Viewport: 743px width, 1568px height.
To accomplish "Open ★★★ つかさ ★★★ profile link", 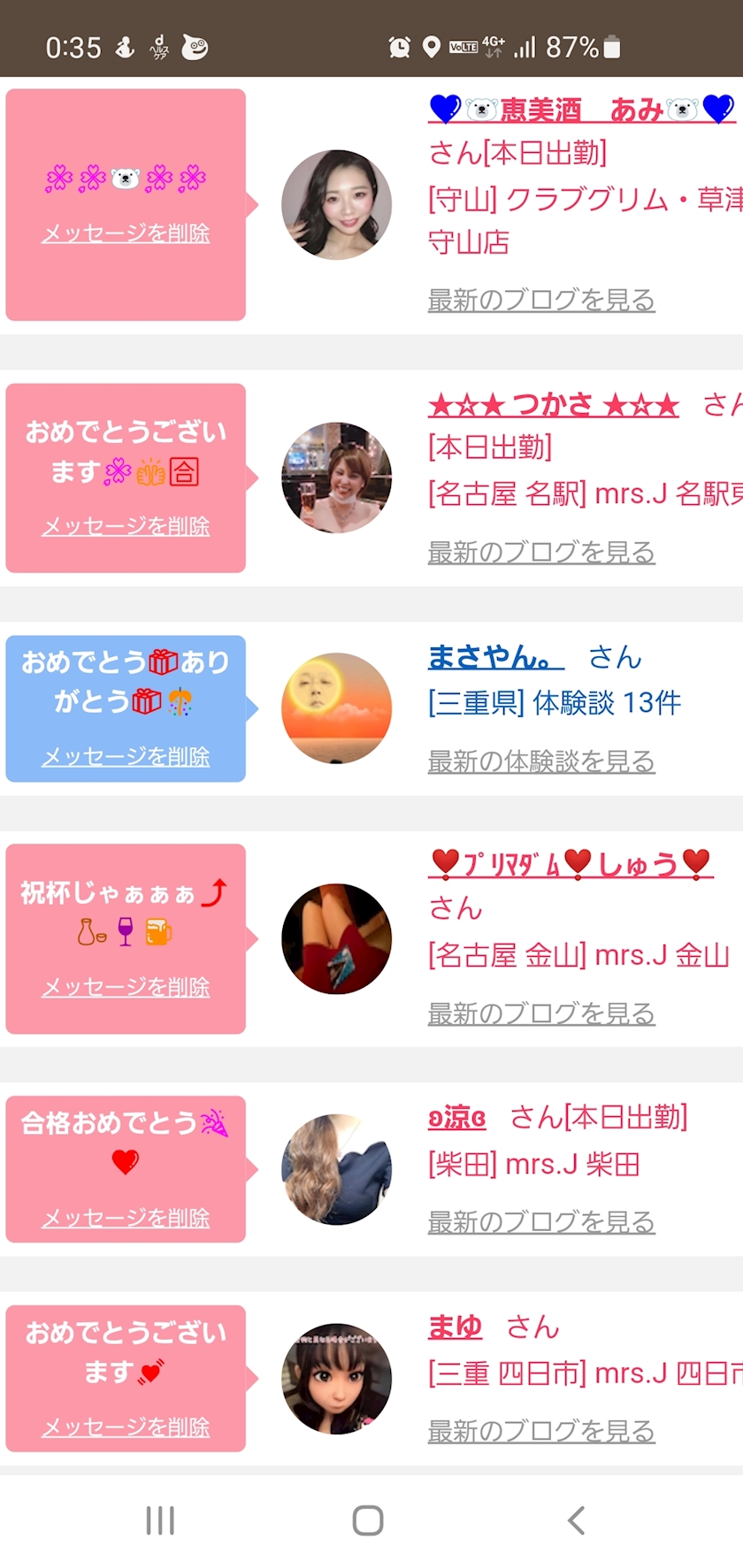I will (x=554, y=405).
